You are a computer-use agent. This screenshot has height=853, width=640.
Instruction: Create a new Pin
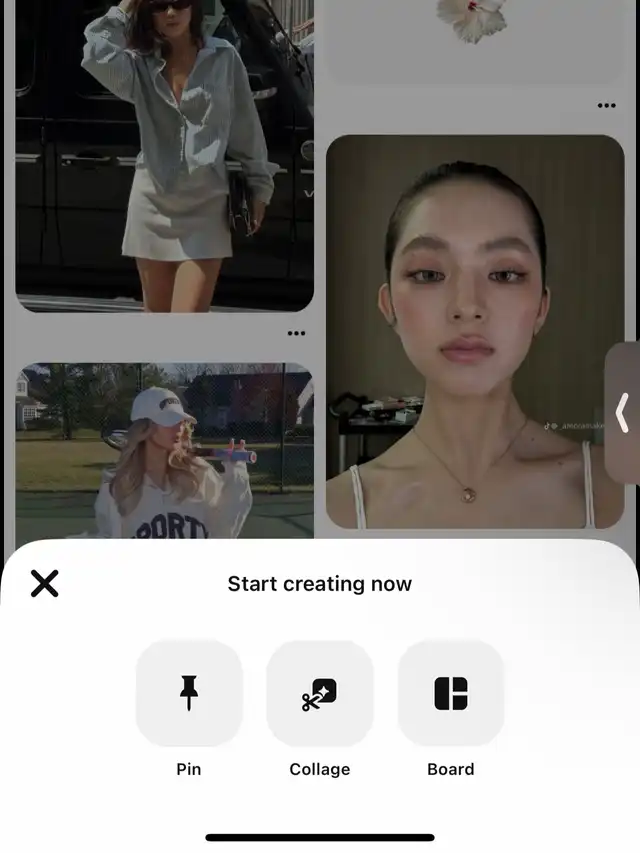coord(189,694)
